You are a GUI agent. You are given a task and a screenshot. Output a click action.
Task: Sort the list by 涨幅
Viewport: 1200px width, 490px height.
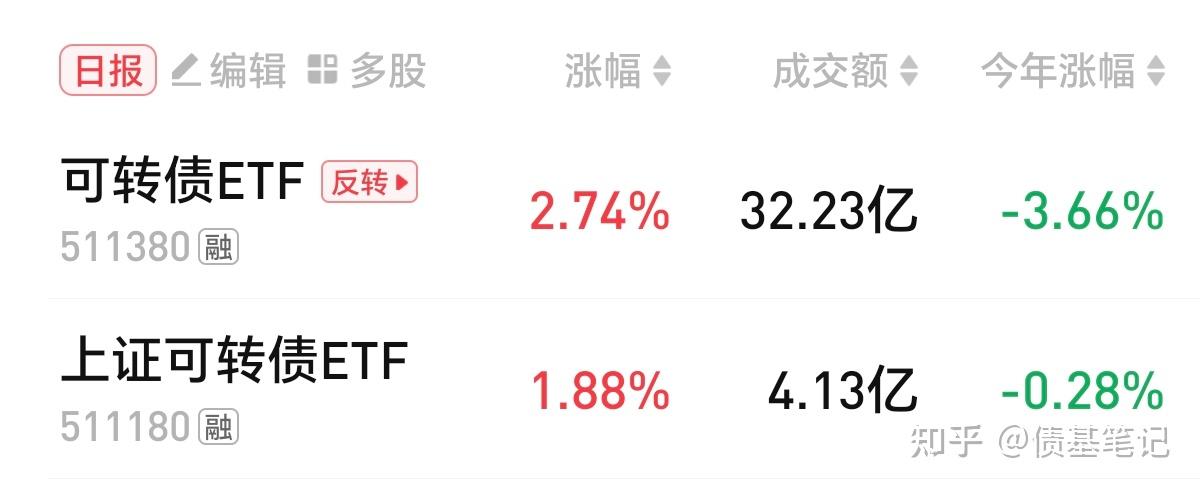[x=617, y=71]
